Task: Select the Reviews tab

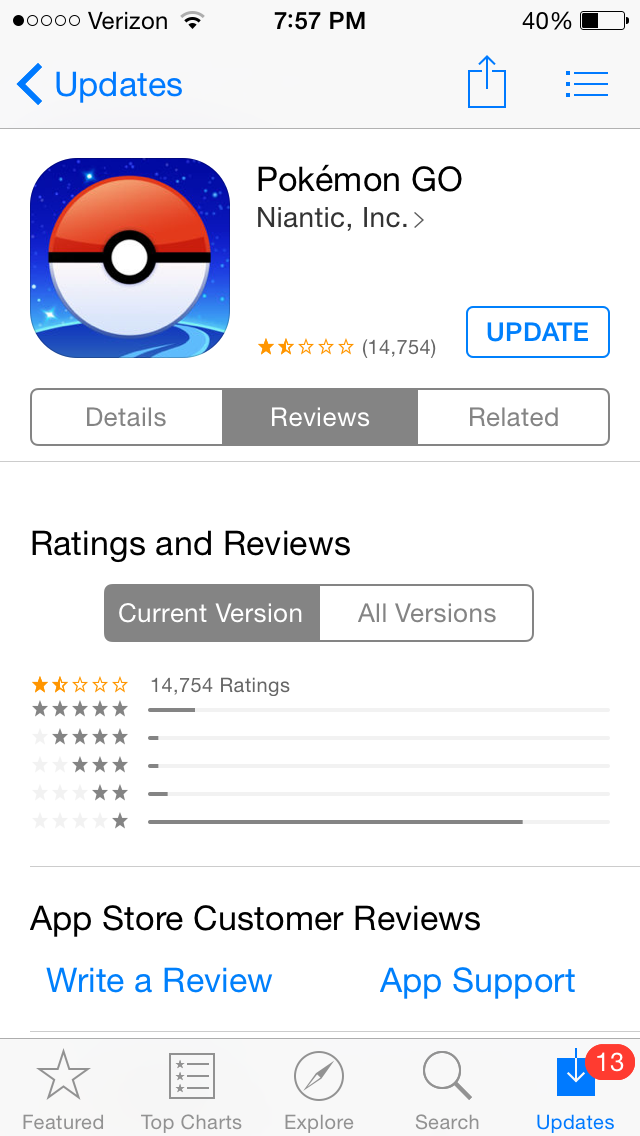Action: coord(320,417)
